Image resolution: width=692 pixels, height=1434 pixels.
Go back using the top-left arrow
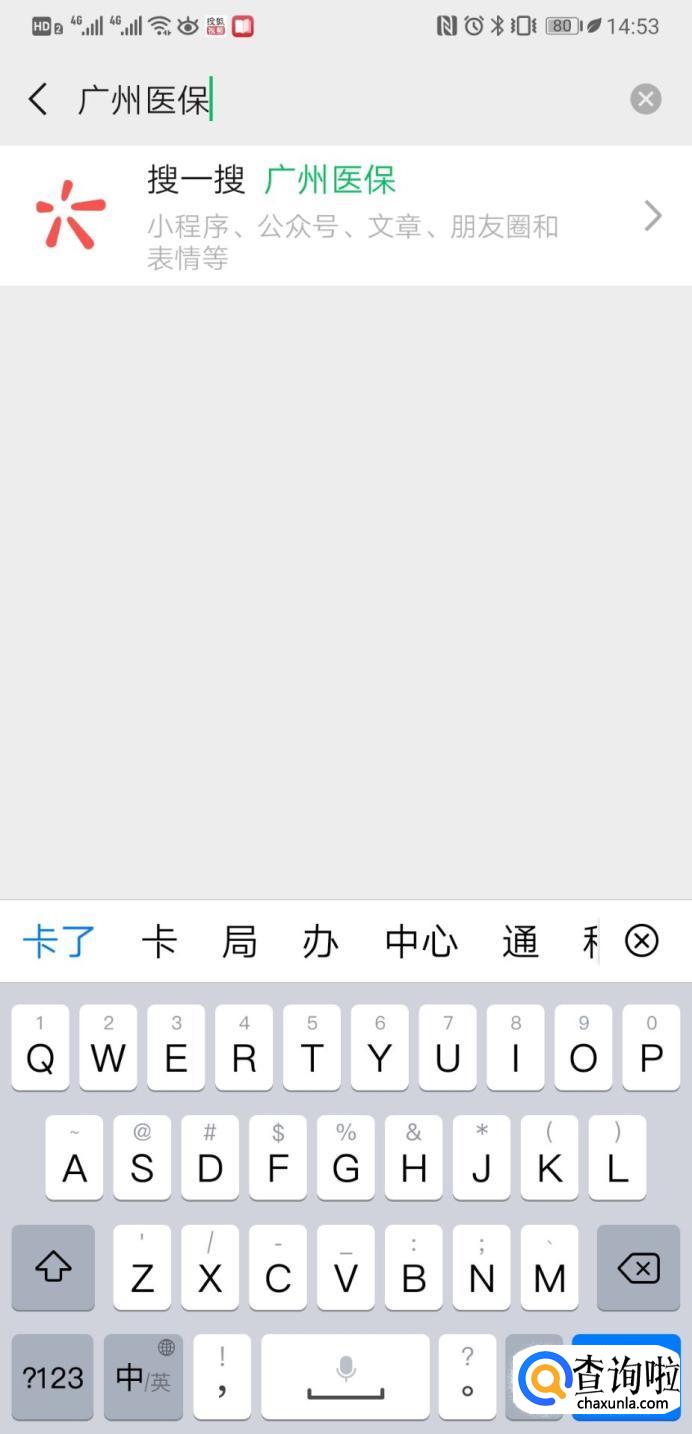point(38,99)
